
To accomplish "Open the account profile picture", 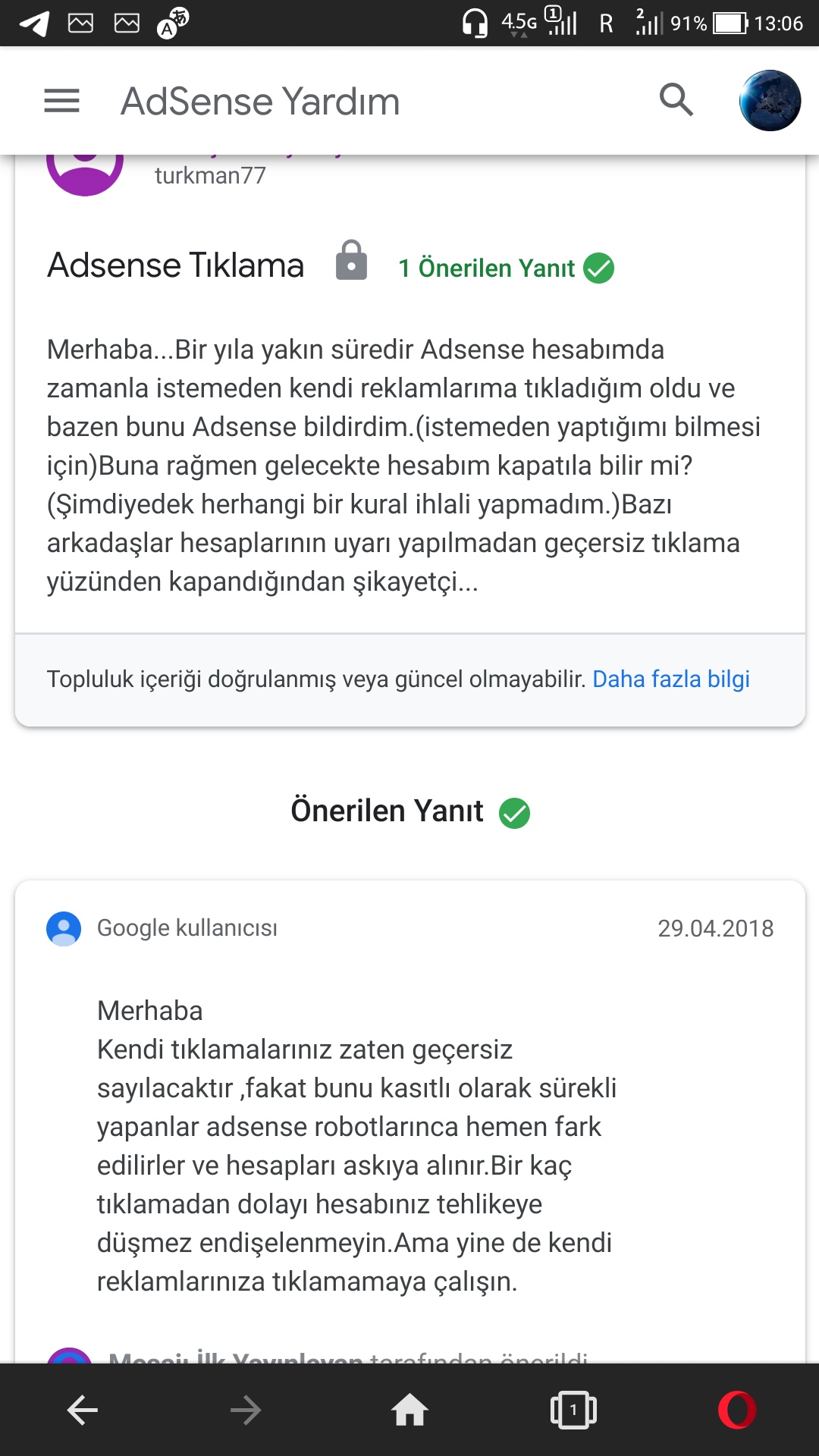I will coord(770,101).
